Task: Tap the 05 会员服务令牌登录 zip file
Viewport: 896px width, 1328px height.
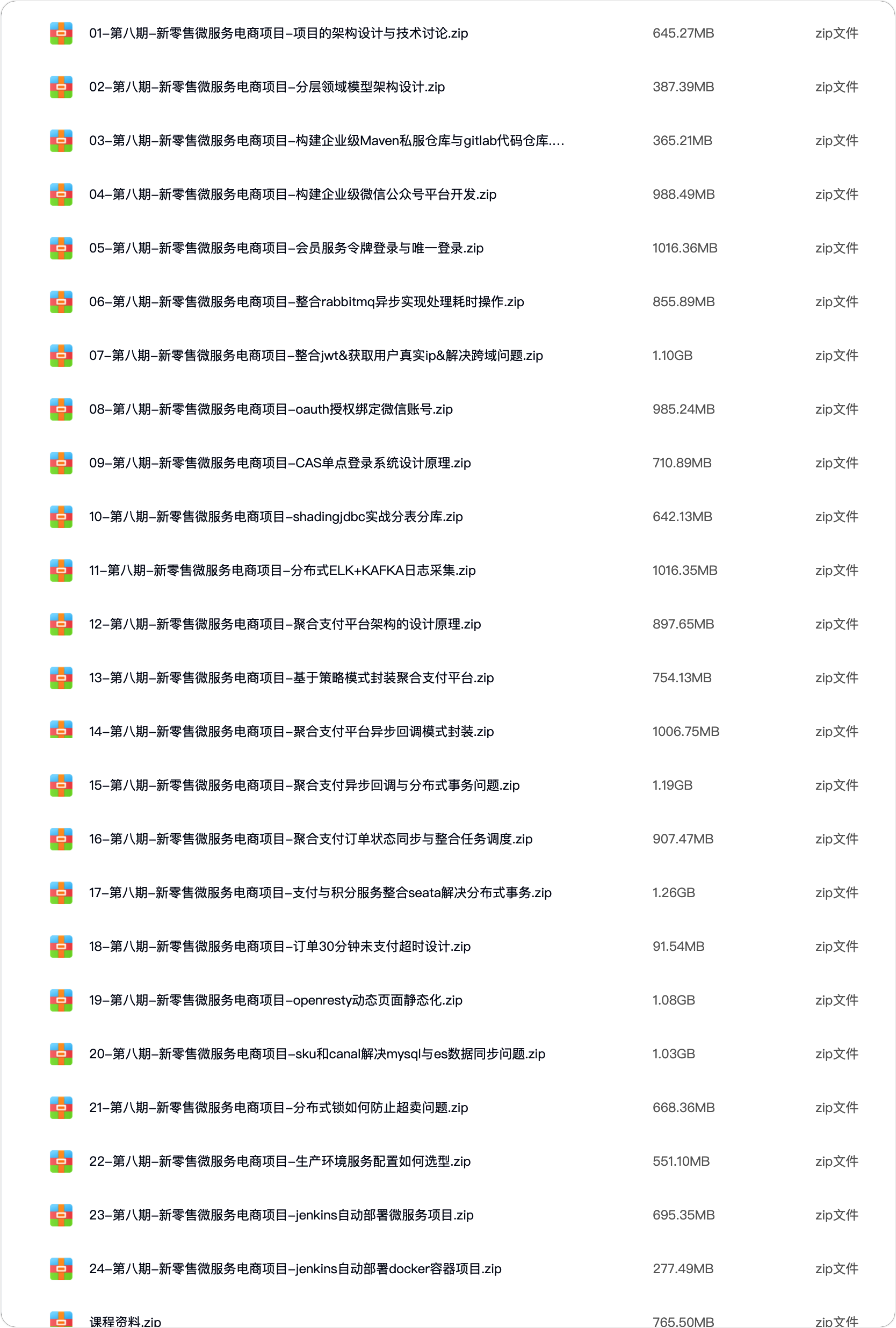Action: click(286, 248)
